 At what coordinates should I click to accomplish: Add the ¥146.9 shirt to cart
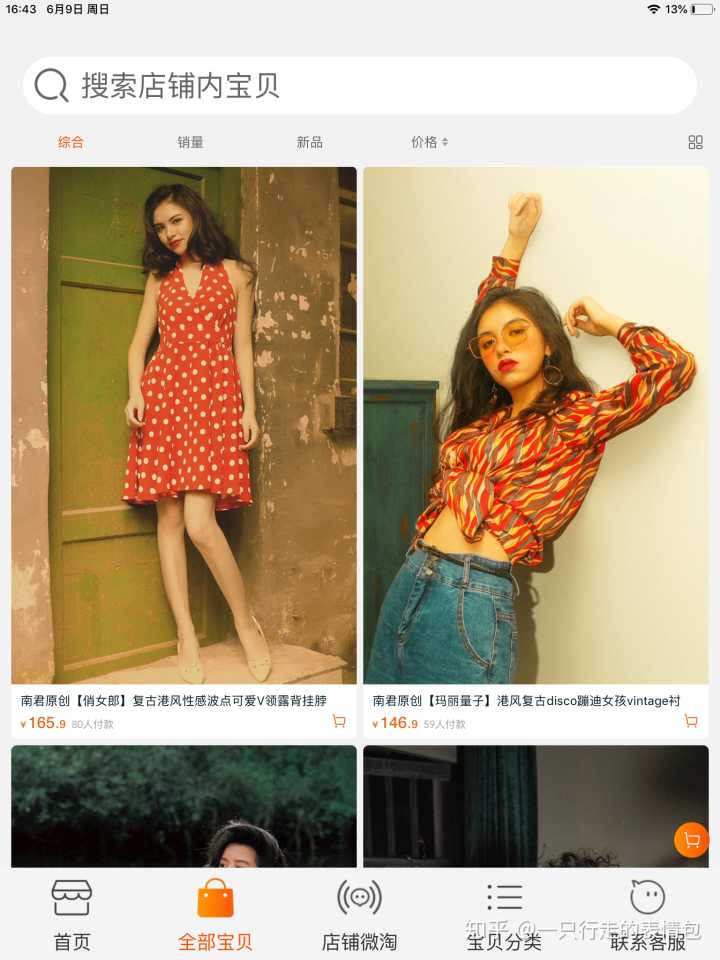coord(691,721)
